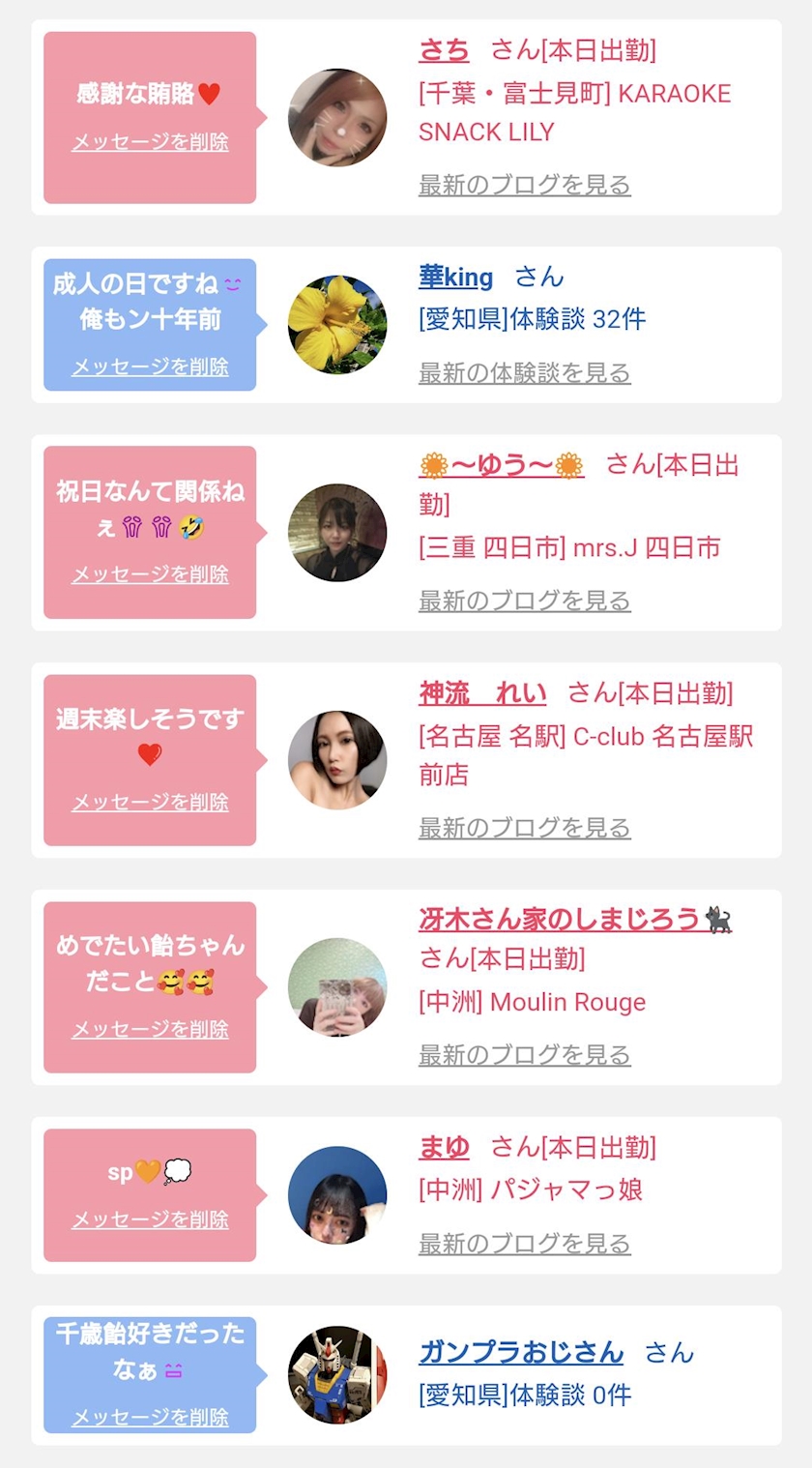View 神流 れい's latest blog

pos(524,828)
